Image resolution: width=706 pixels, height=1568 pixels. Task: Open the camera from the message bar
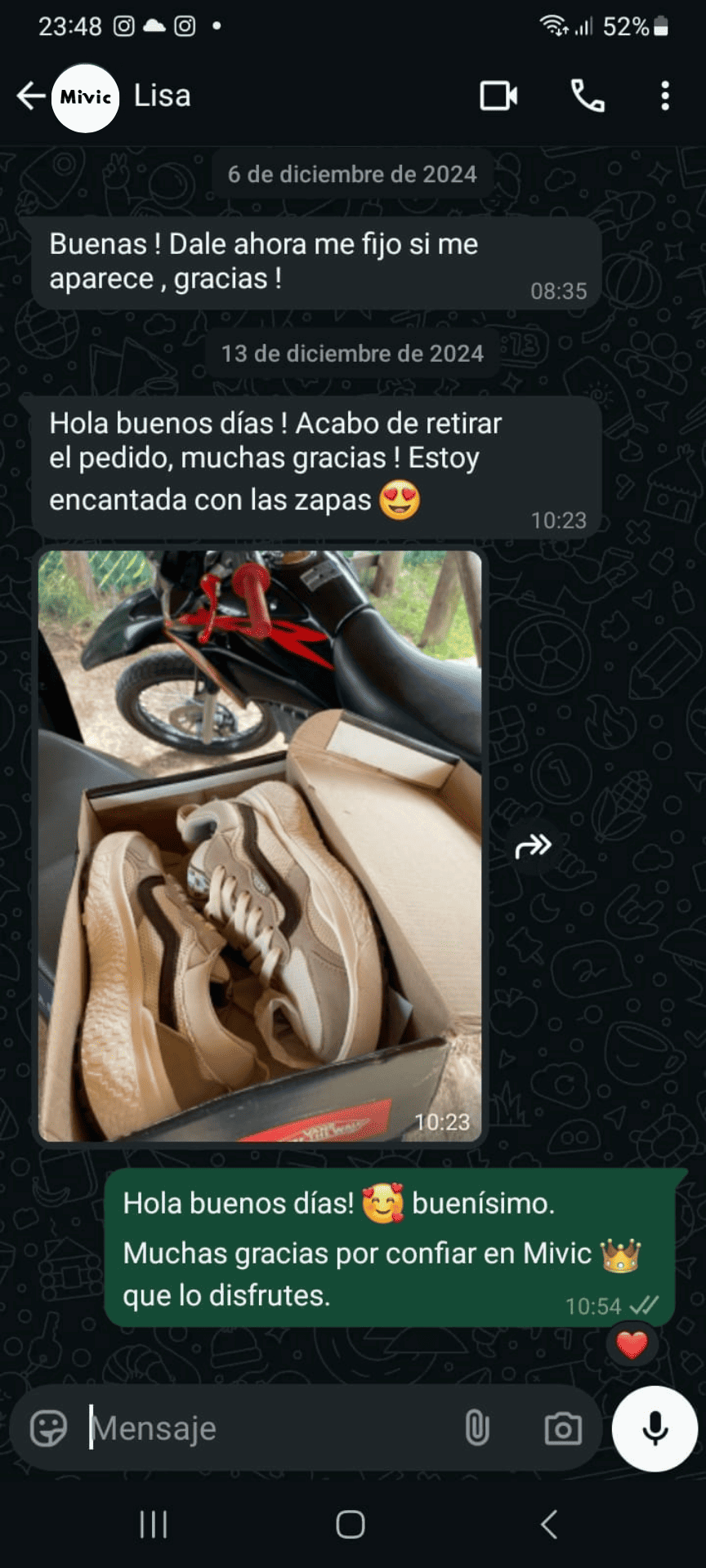tap(563, 1429)
